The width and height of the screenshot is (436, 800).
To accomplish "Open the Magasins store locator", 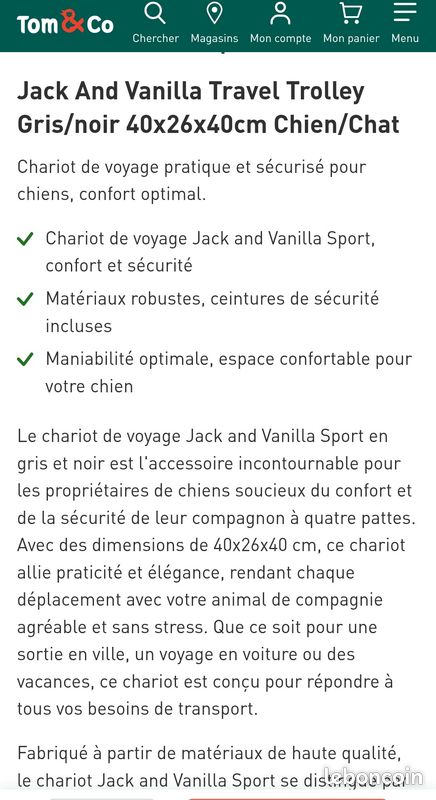I will coord(214,23).
